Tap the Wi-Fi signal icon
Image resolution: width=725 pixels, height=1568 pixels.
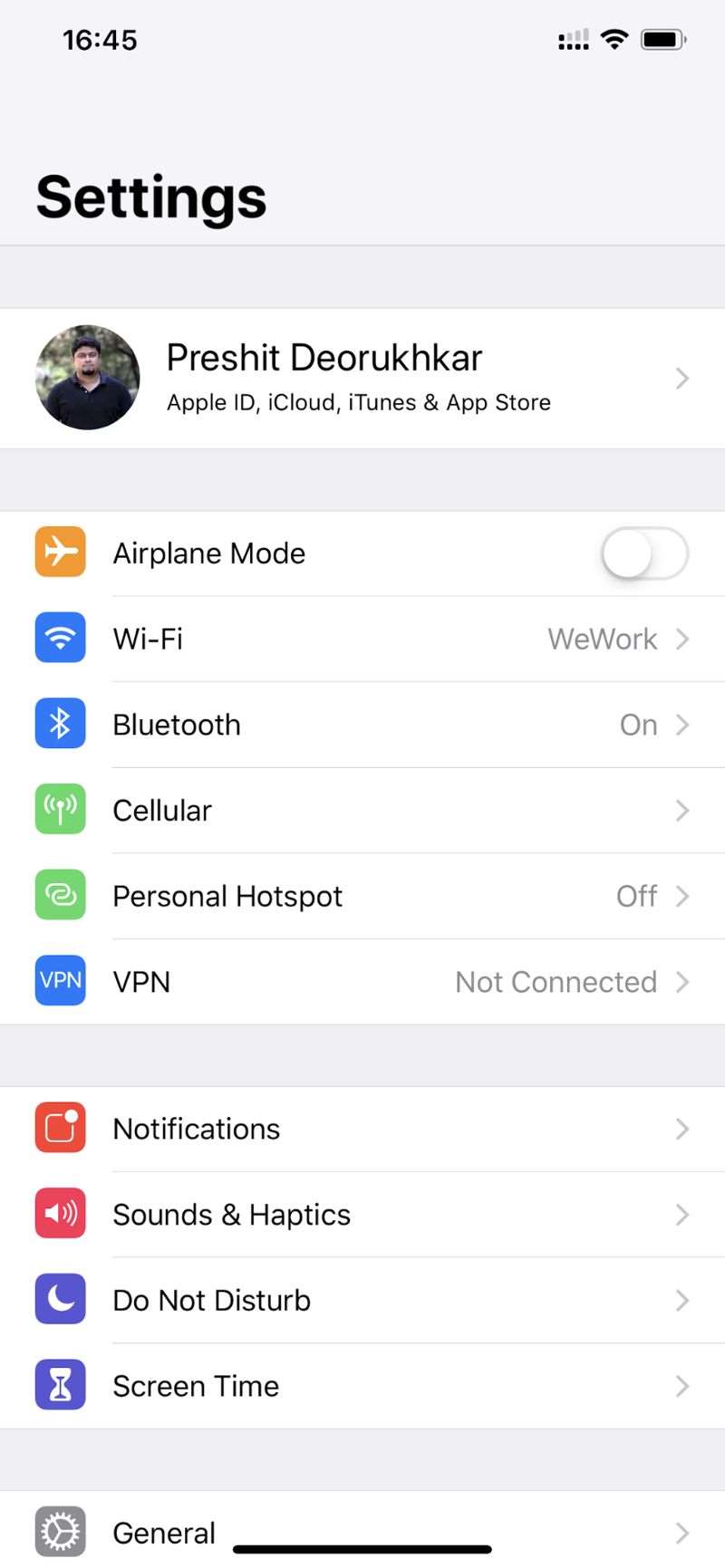coord(59,638)
